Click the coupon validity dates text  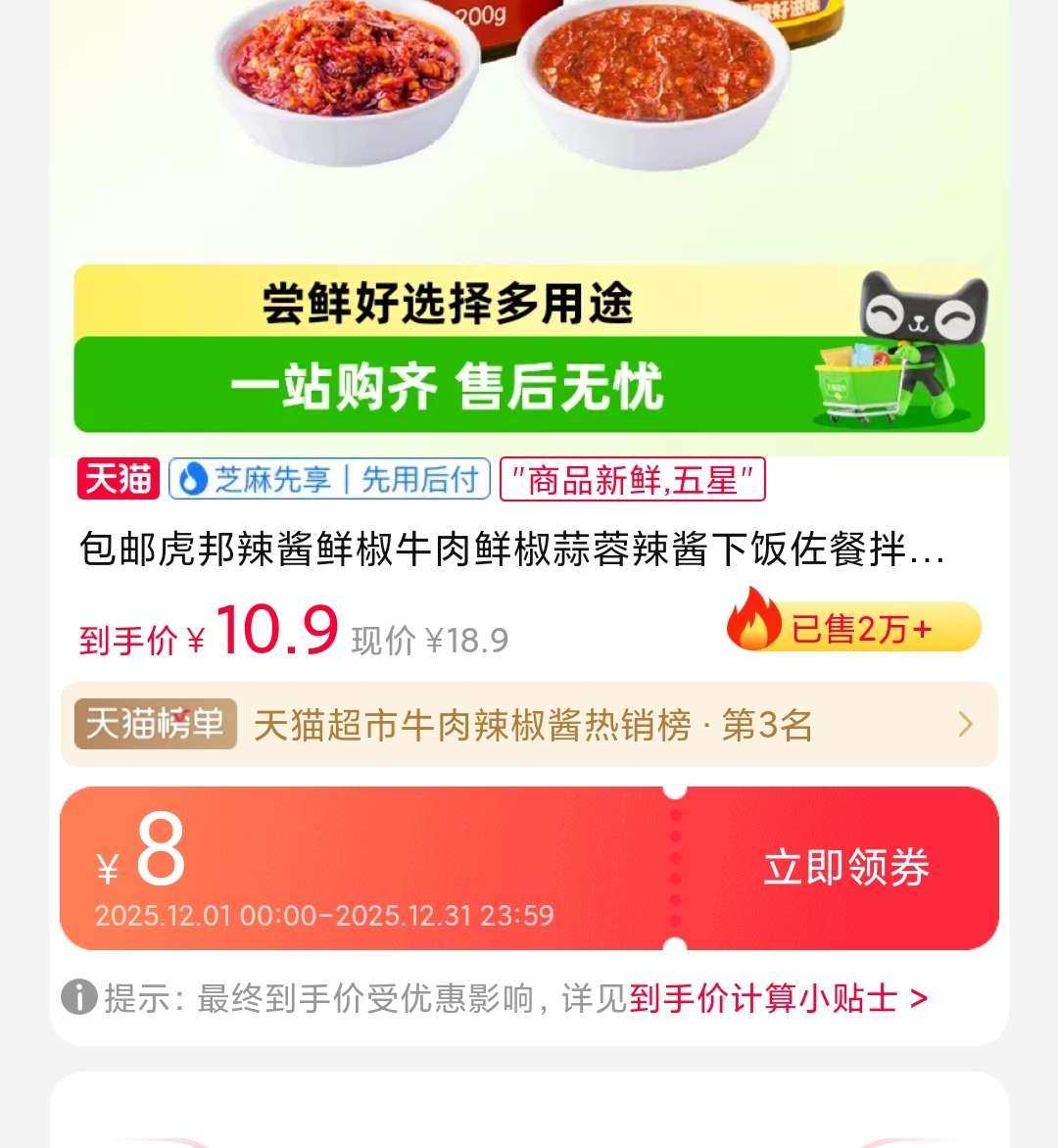323,916
